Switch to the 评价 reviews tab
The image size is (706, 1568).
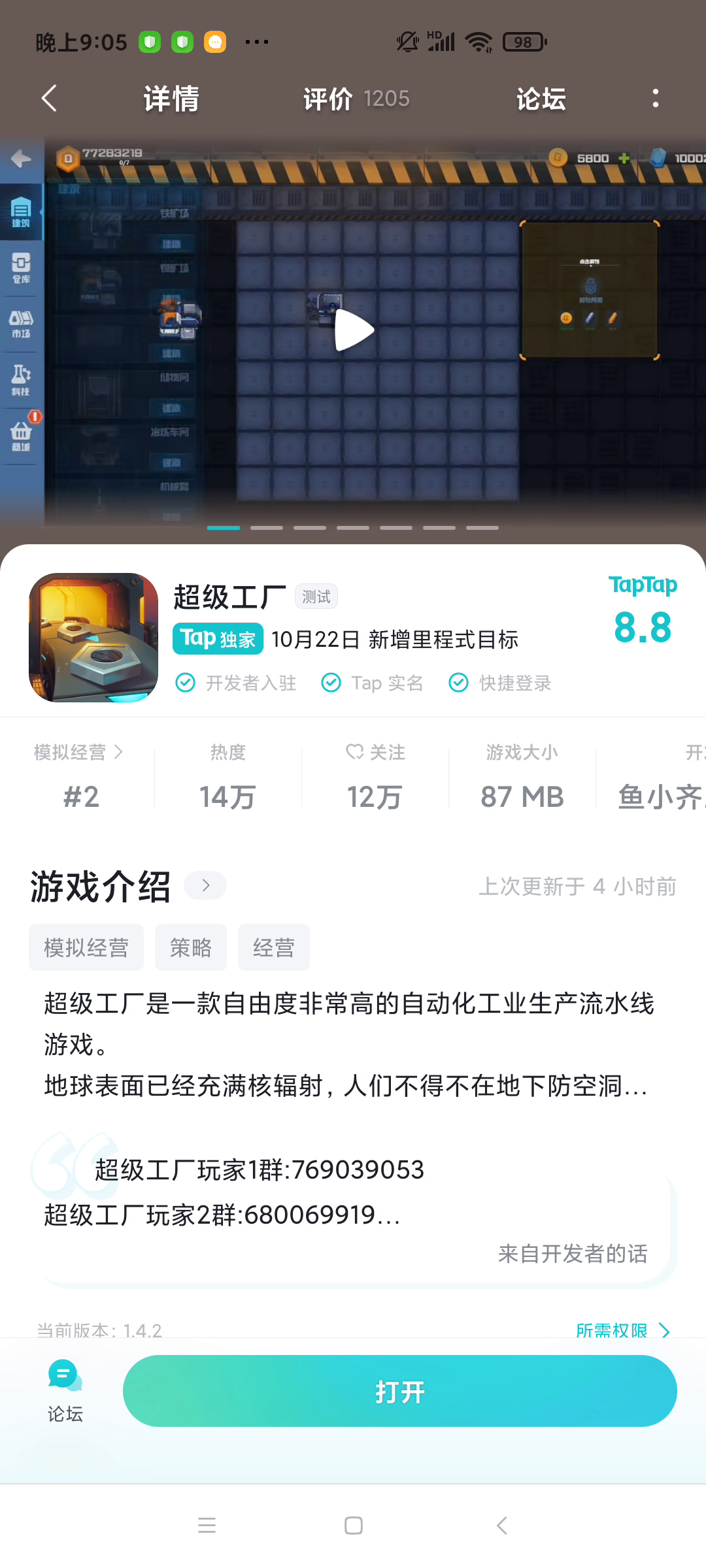tap(356, 99)
